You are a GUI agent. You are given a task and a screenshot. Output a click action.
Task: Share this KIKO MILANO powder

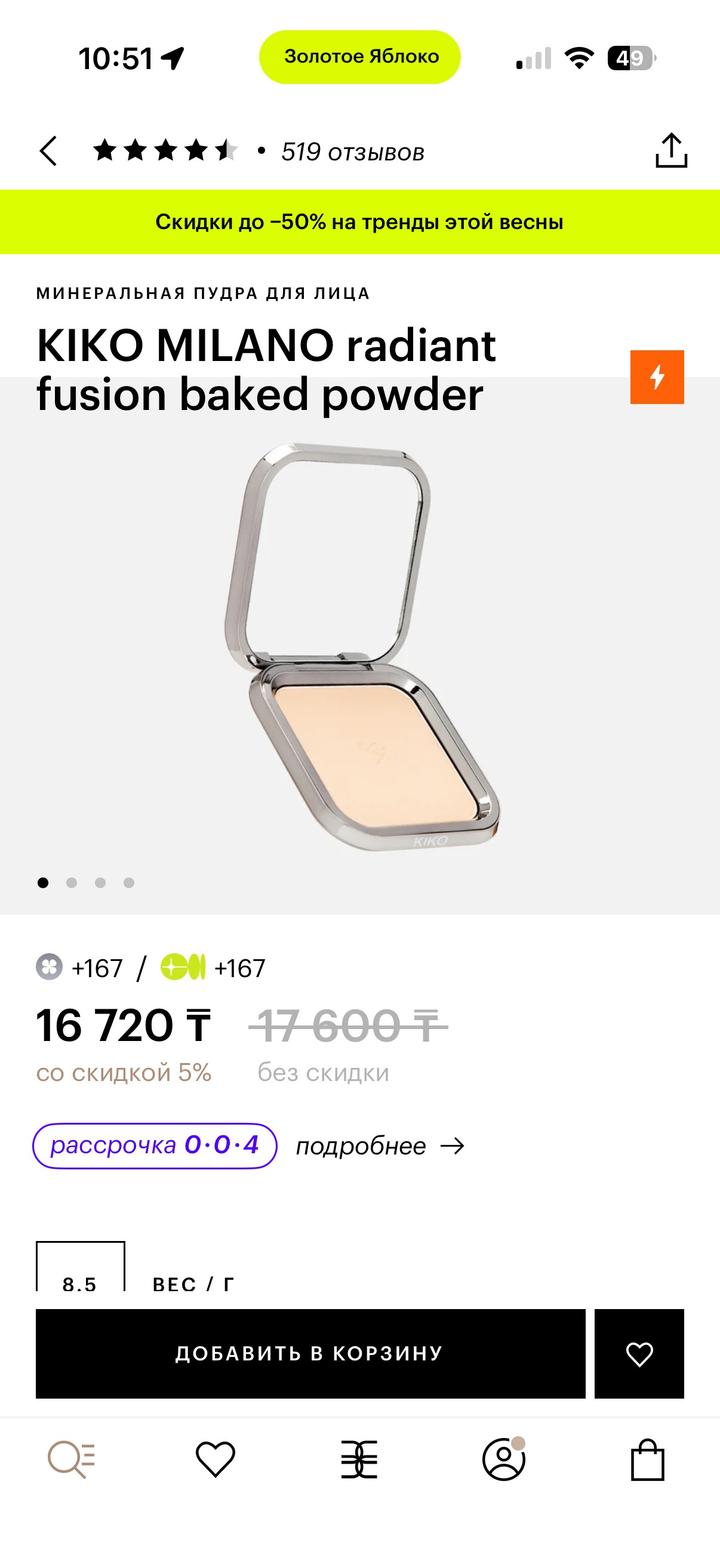click(671, 151)
